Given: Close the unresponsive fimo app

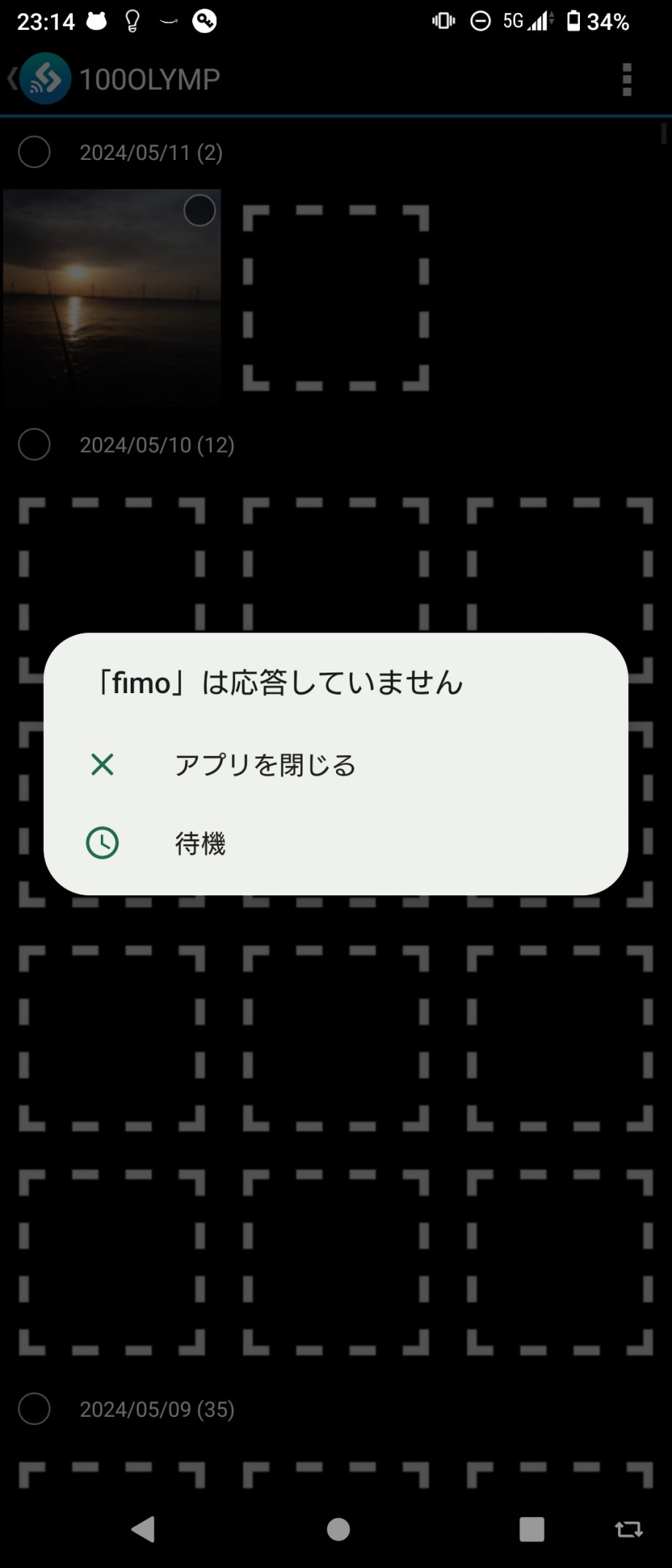Looking at the screenshot, I should point(264,765).
